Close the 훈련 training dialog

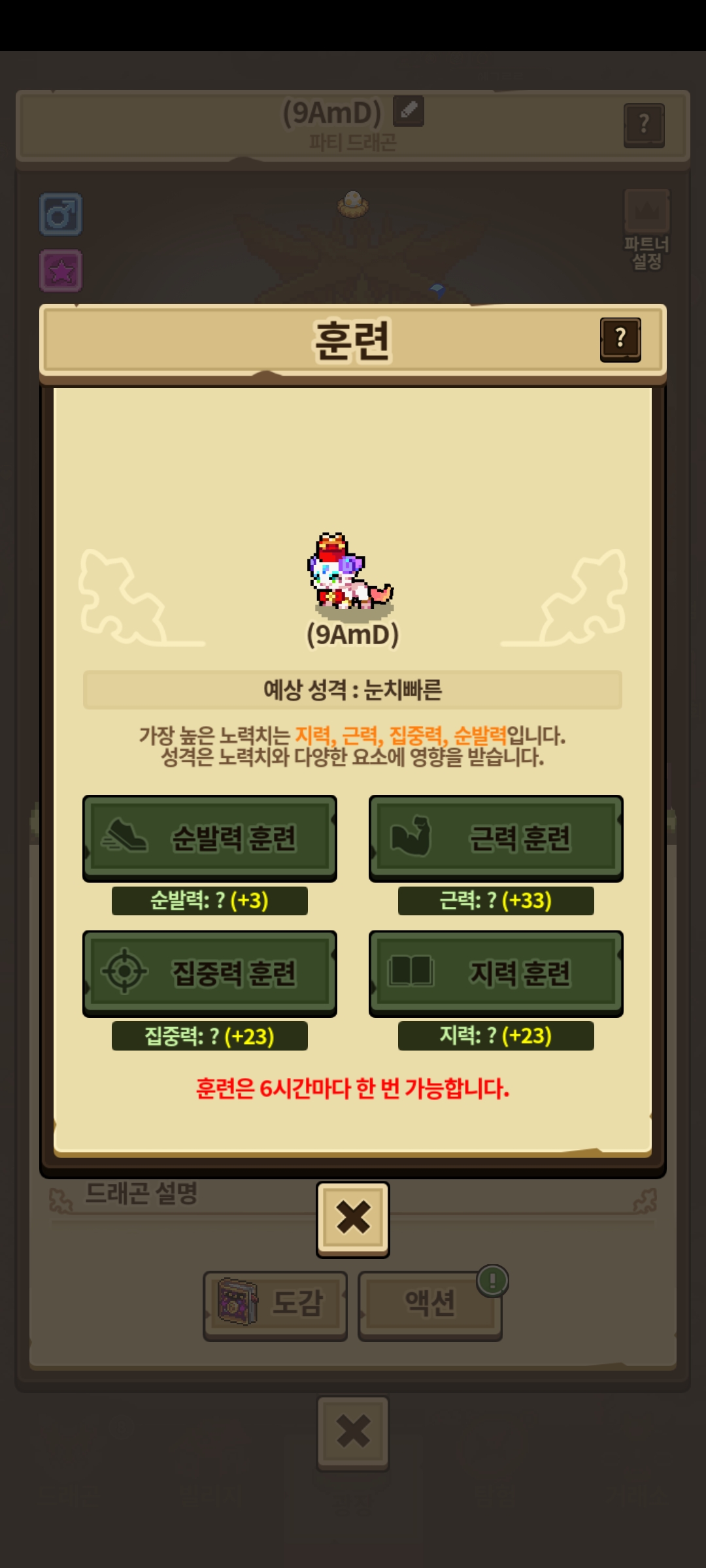point(353,1219)
